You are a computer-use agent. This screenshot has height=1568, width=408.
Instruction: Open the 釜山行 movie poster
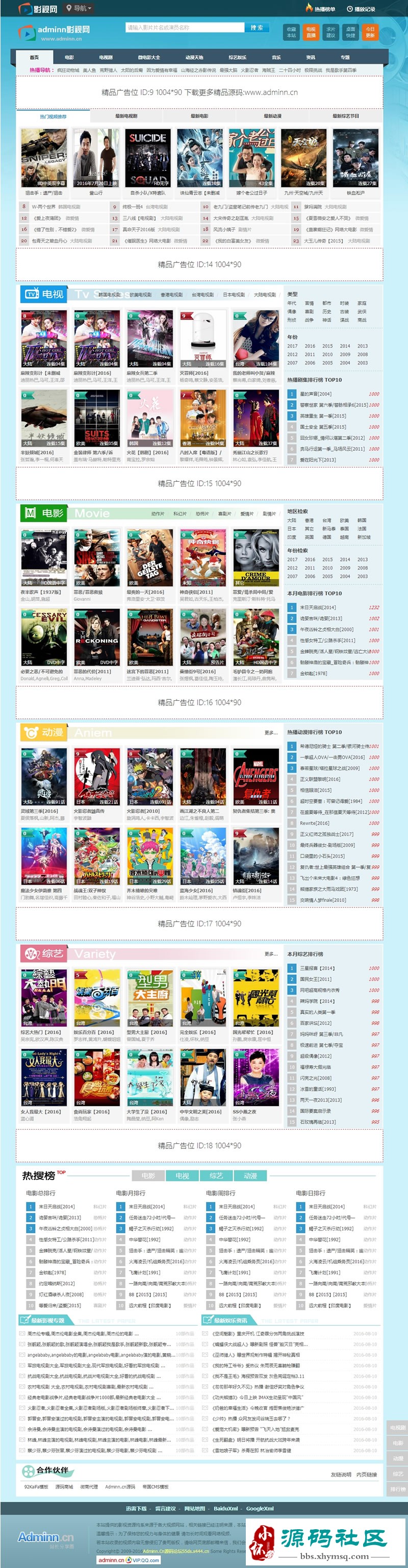[x=96, y=157]
